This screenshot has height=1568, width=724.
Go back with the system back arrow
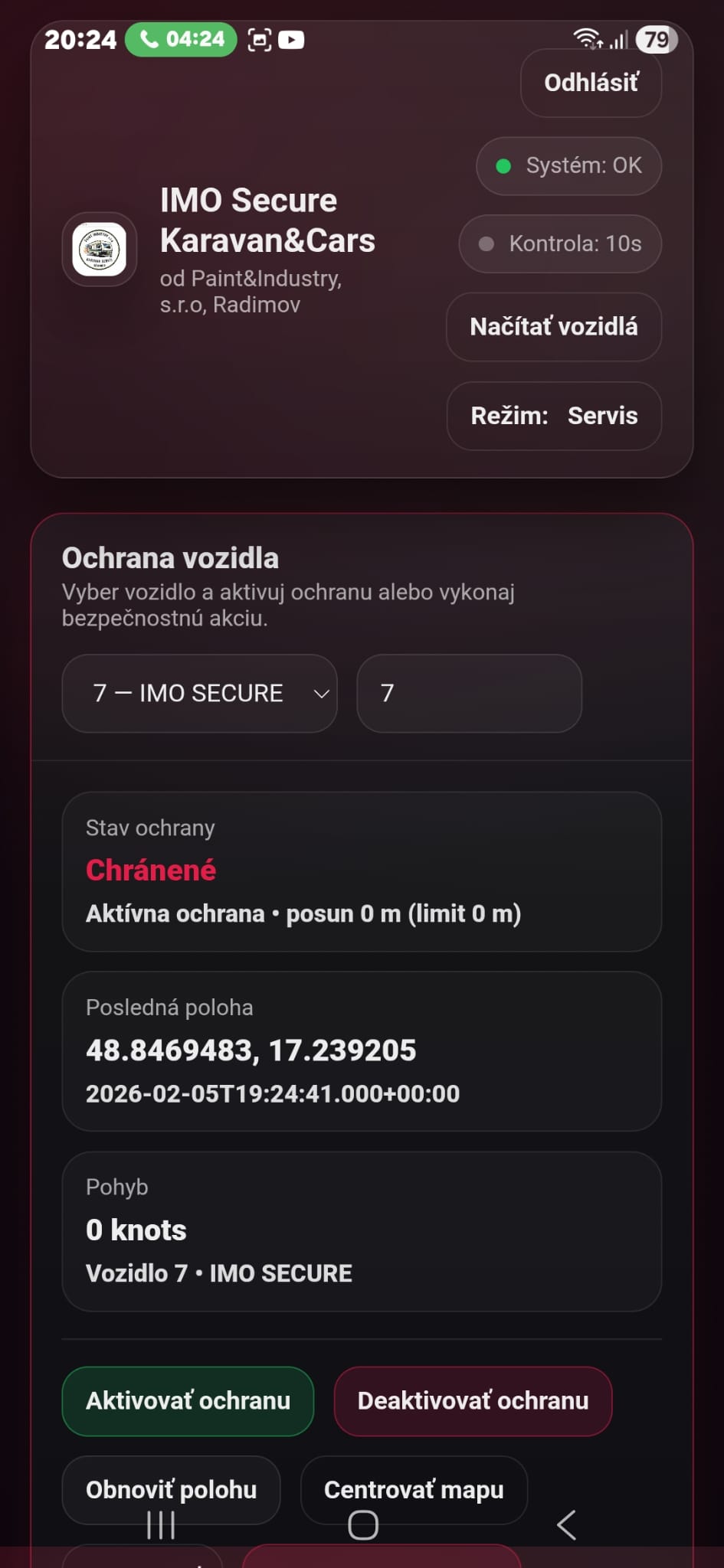tap(566, 1525)
